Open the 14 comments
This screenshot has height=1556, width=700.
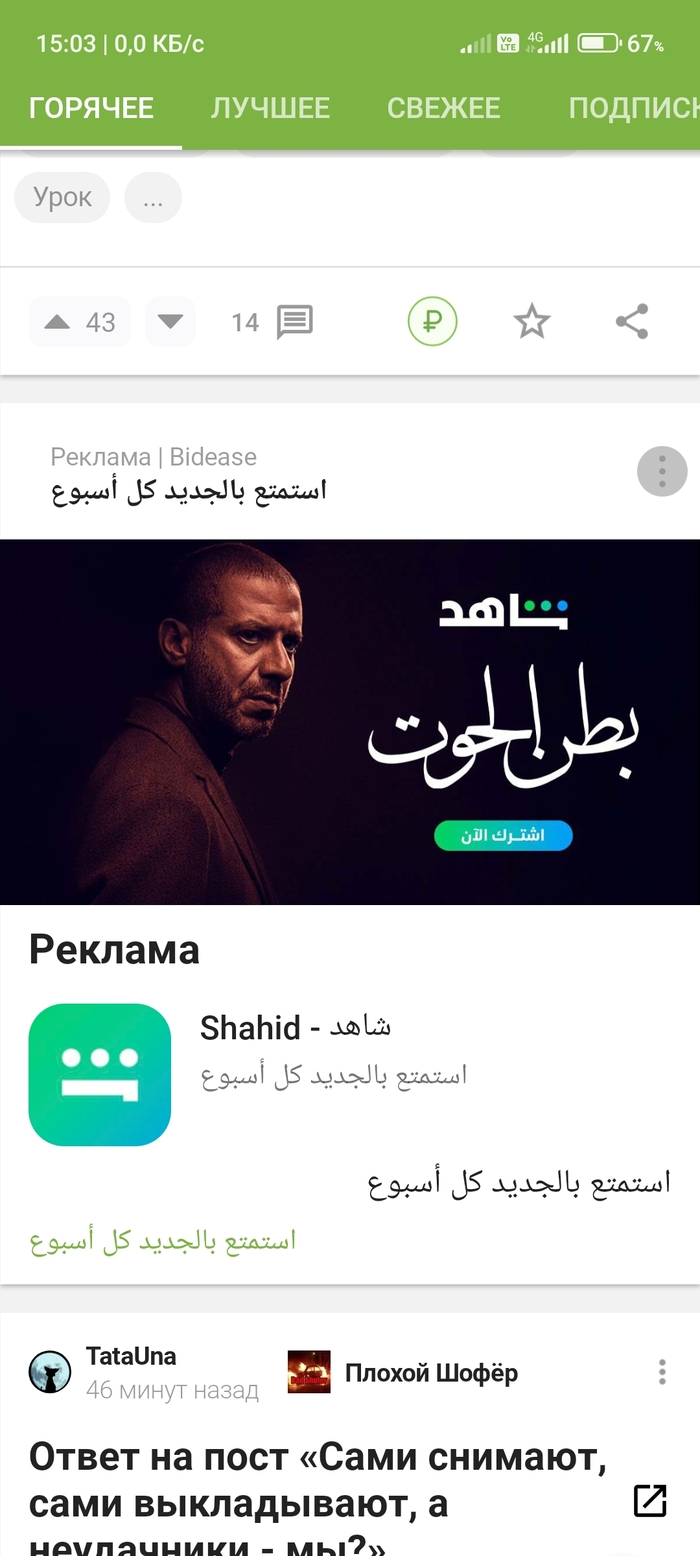273,322
